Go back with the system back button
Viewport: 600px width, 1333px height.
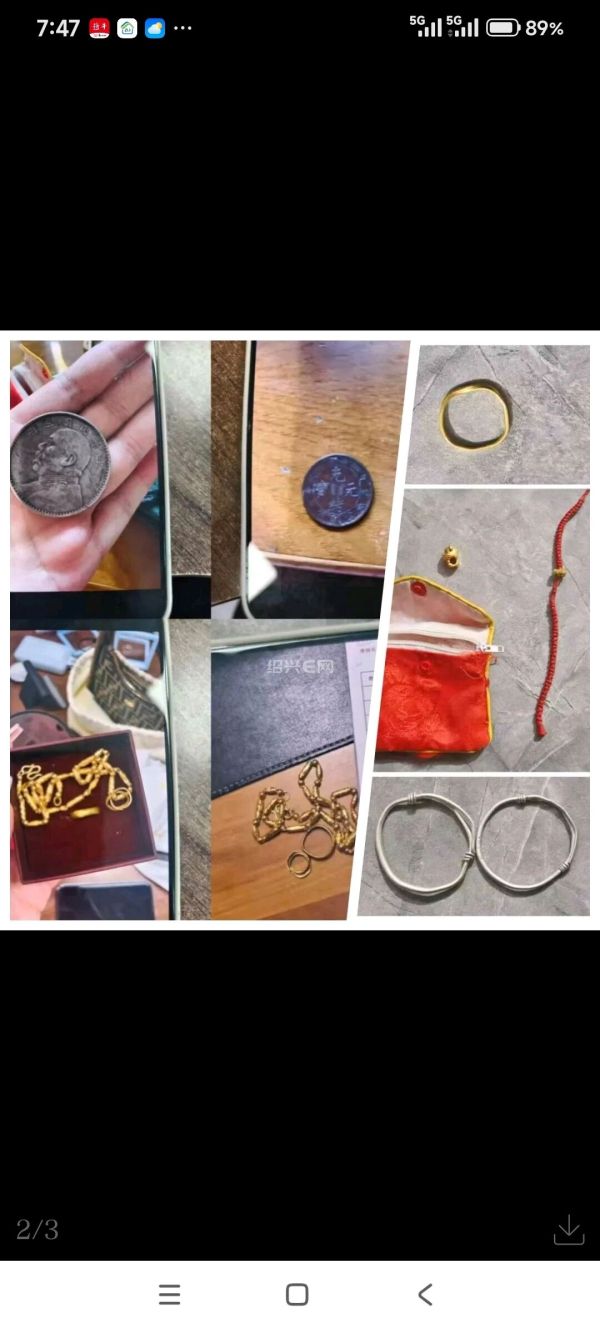point(425,1295)
